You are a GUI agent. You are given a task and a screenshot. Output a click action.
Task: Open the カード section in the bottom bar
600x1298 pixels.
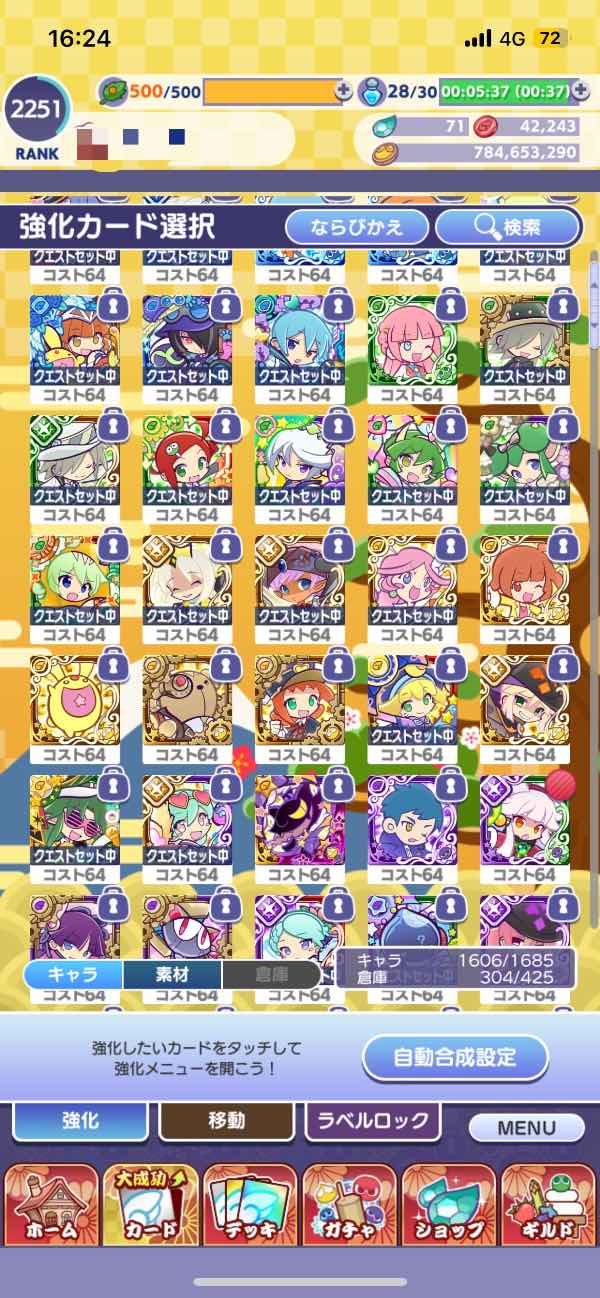[x=150, y=1203]
